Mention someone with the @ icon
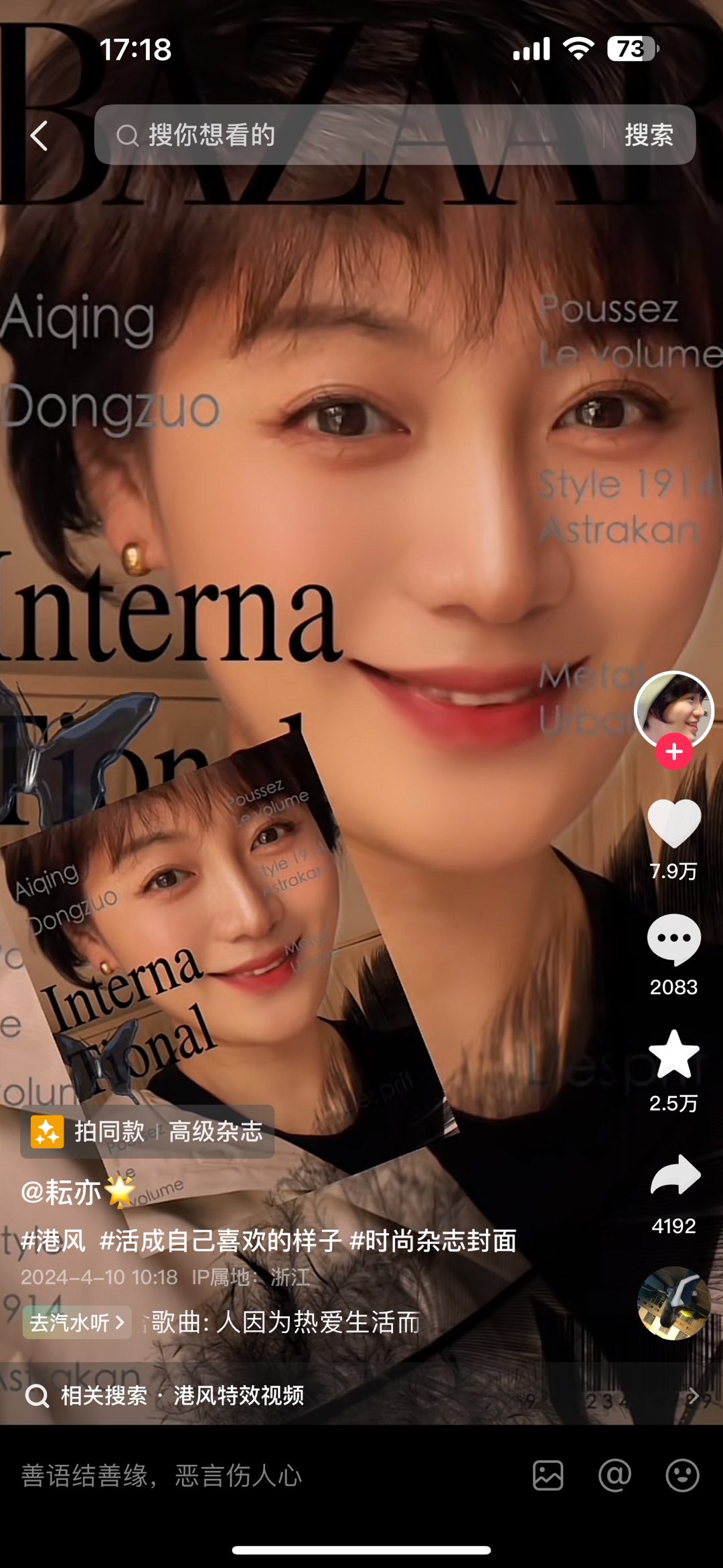The image size is (723, 1568). (615, 1476)
